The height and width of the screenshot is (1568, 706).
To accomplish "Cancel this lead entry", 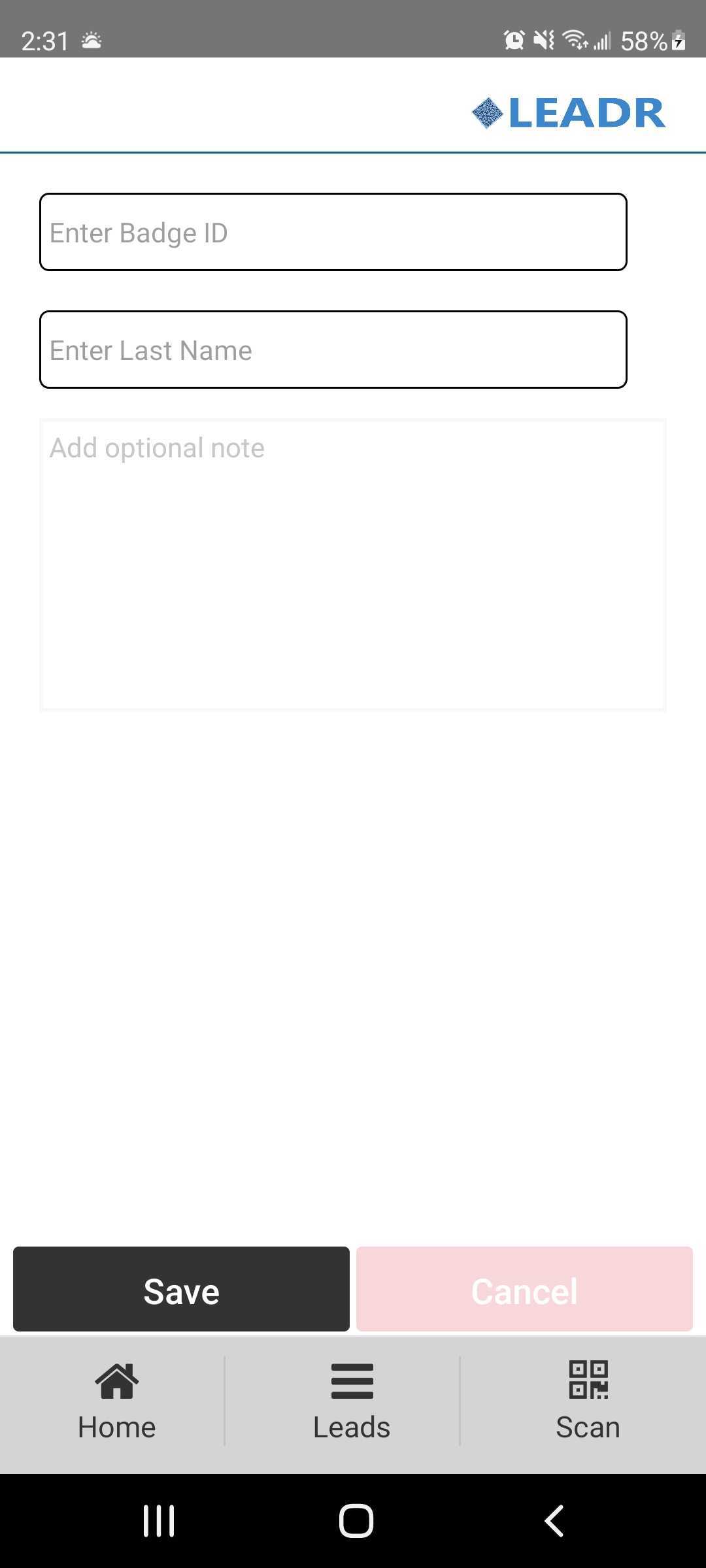I will 524,1289.
